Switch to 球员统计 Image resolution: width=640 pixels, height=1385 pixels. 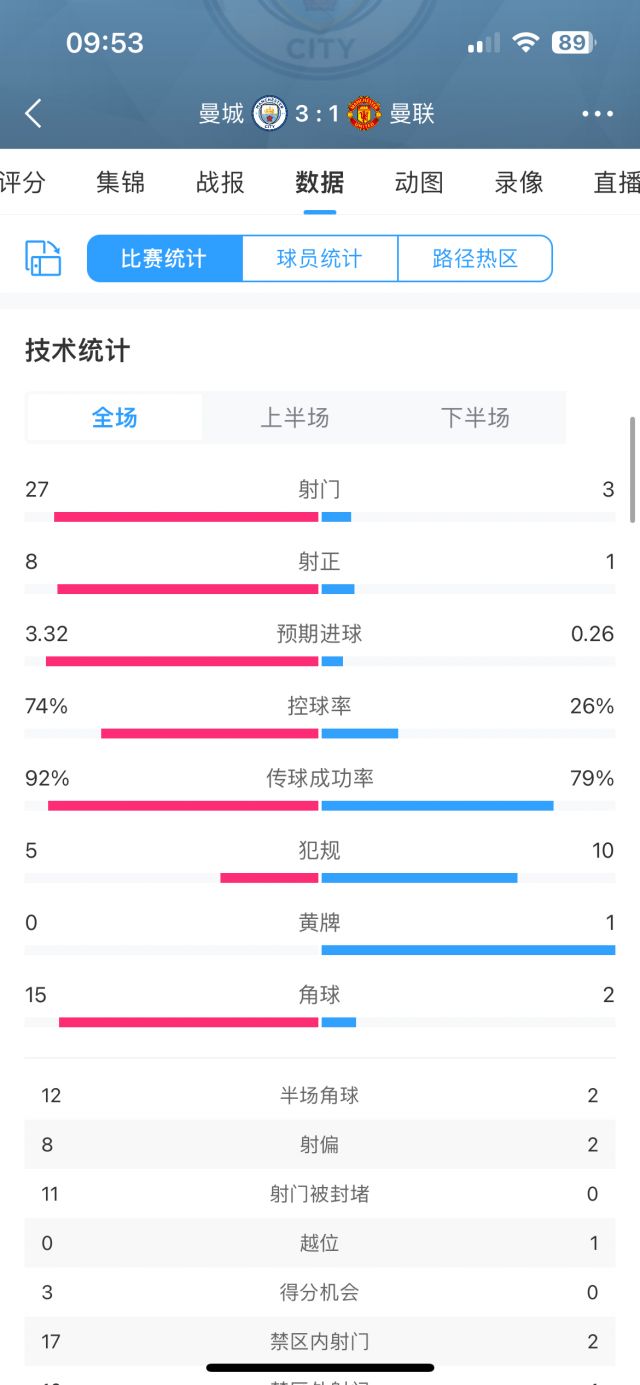320,259
